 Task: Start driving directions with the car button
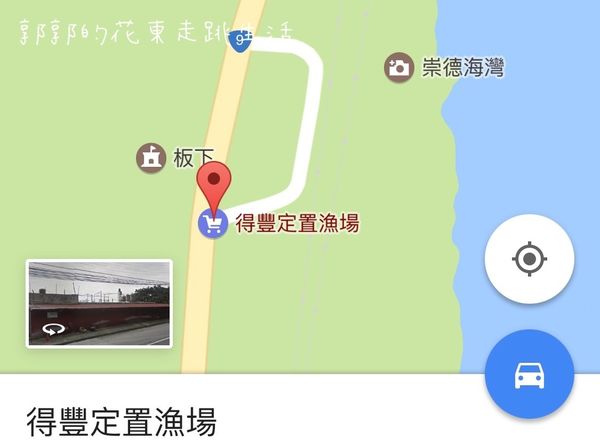click(x=529, y=375)
